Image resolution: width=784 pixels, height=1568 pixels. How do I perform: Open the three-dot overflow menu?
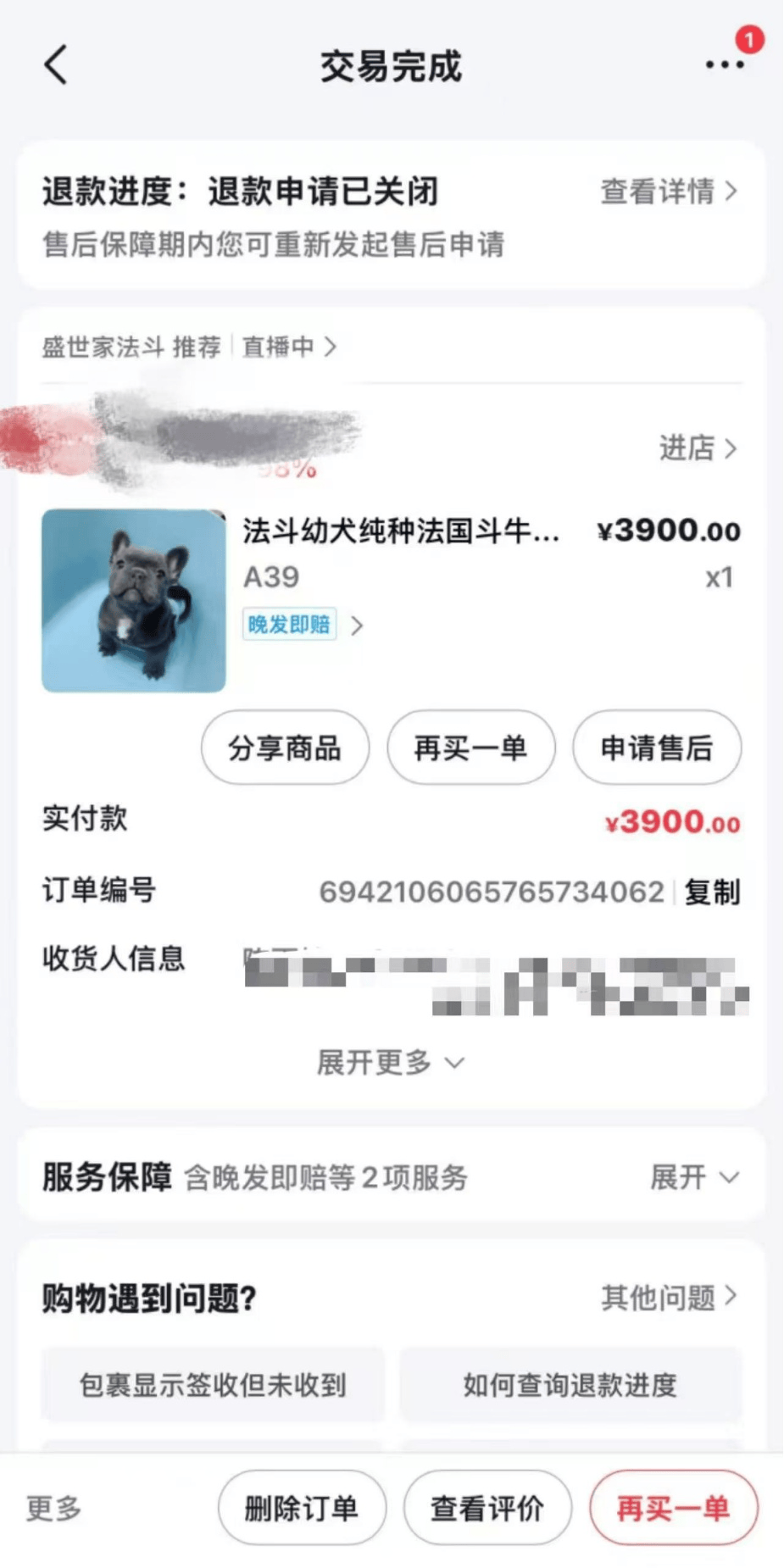click(725, 65)
